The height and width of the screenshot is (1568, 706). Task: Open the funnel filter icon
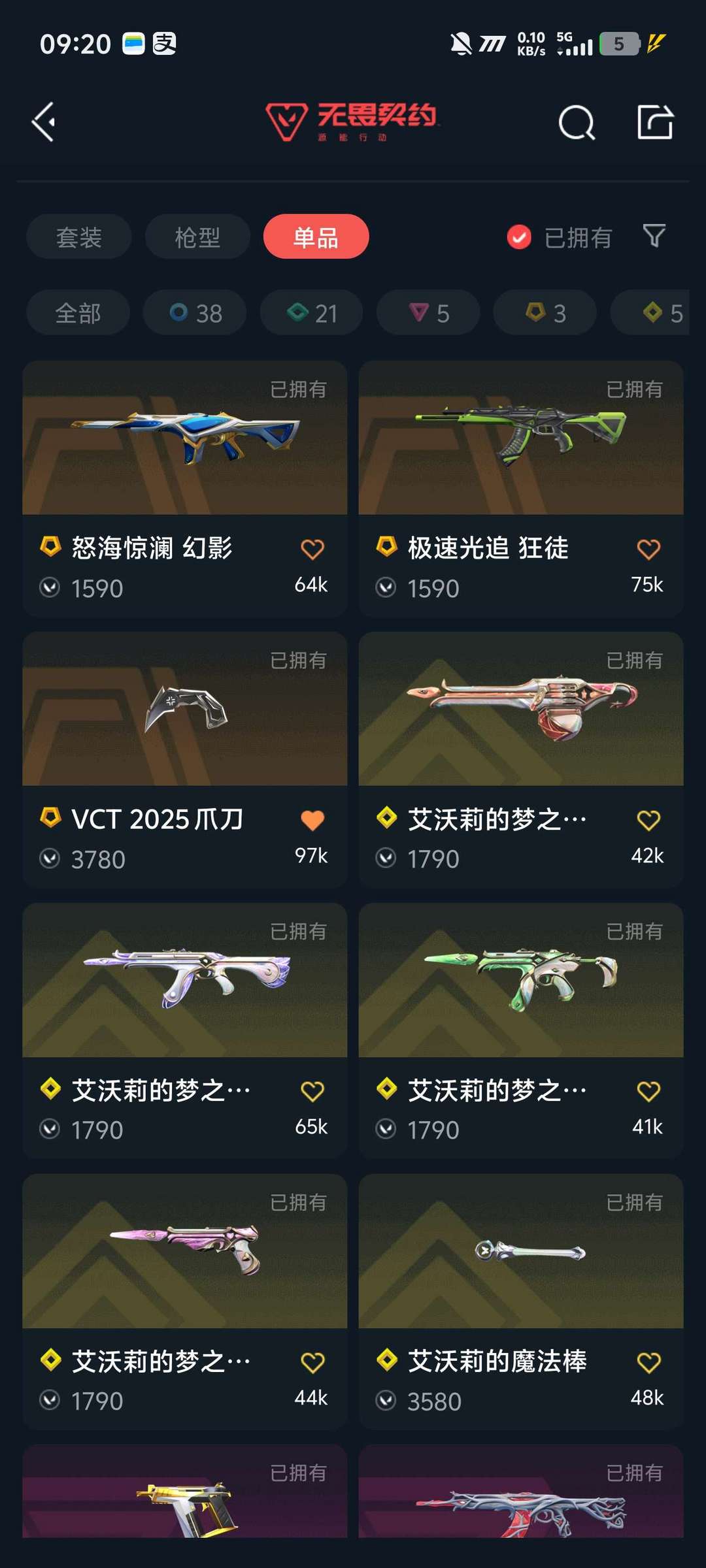[654, 236]
